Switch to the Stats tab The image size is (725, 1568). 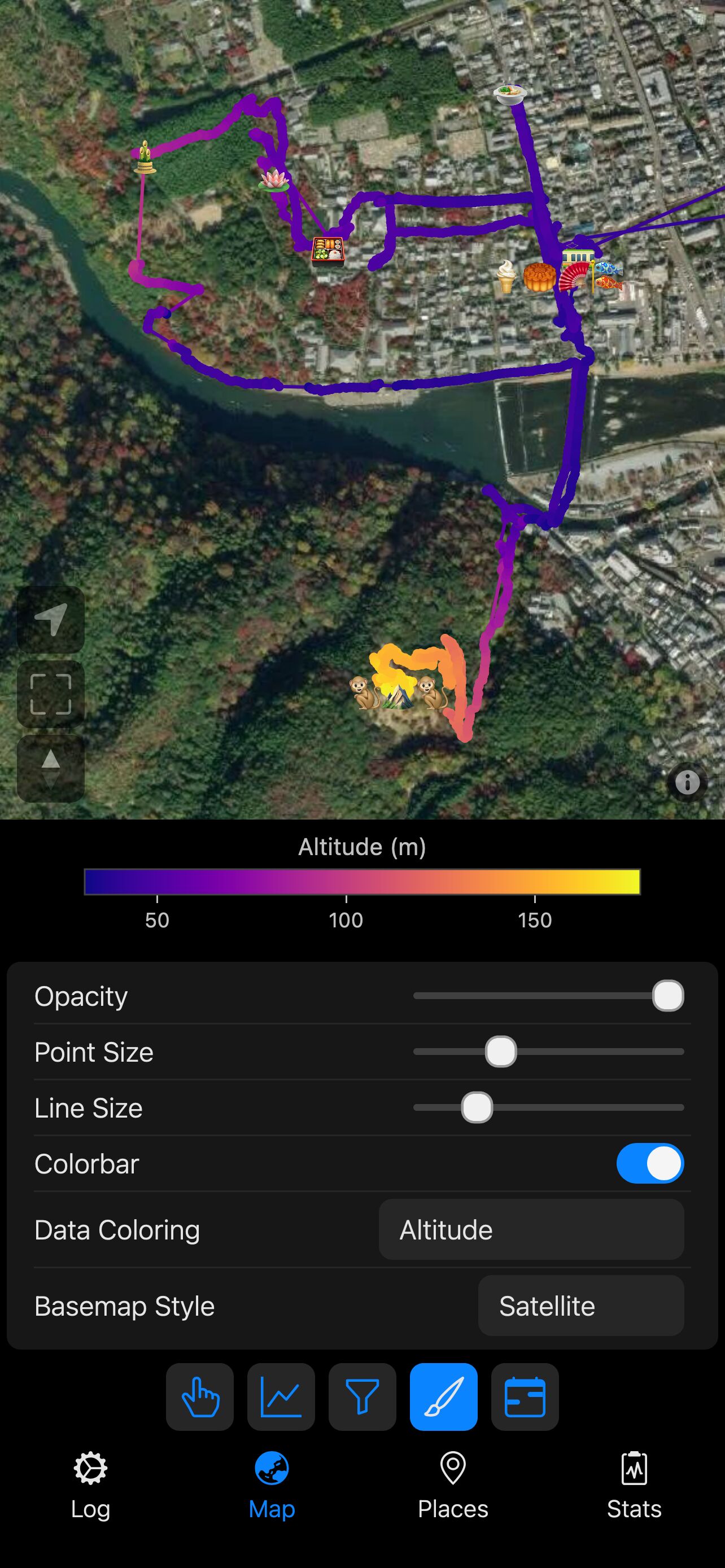click(634, 1484)
